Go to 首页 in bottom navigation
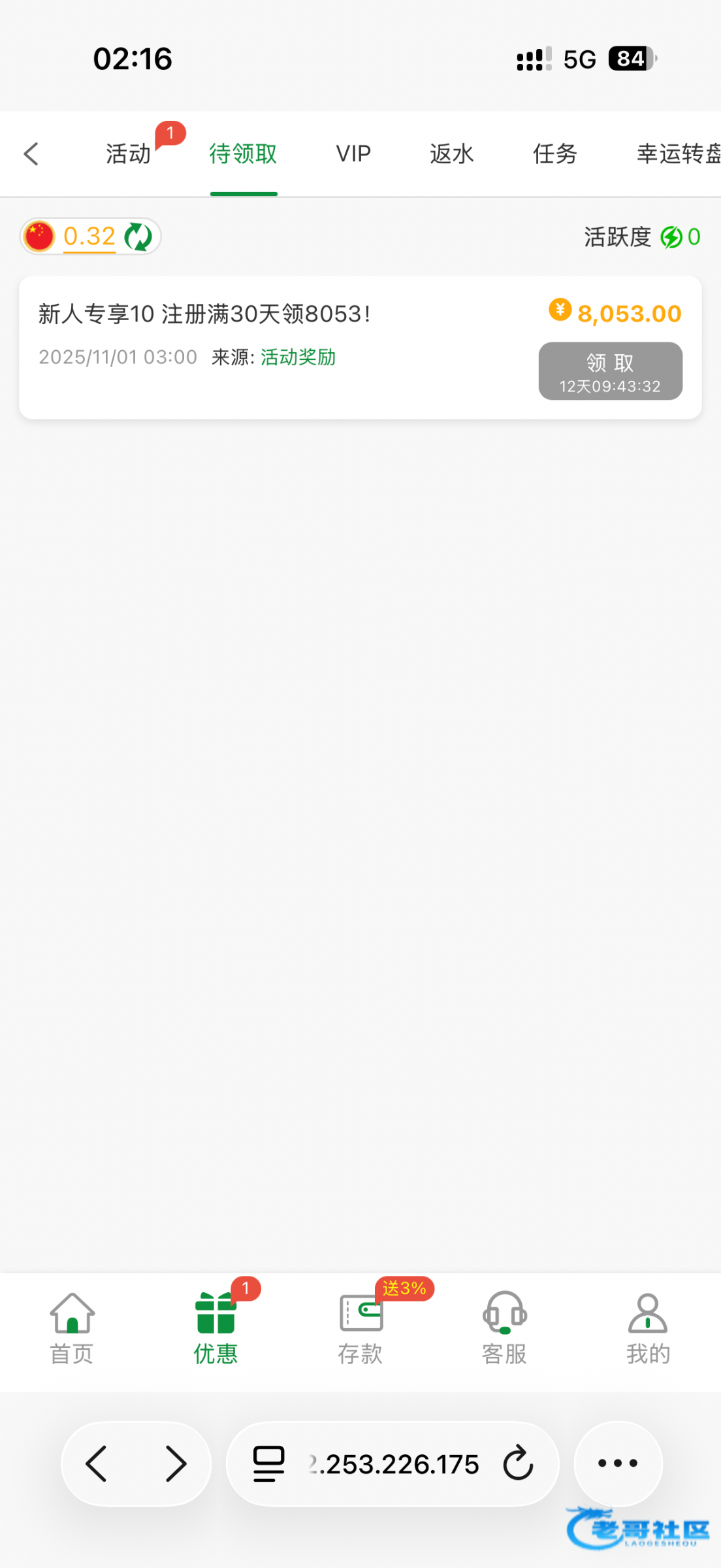The image size is (721, 1568). point(72,1329)
